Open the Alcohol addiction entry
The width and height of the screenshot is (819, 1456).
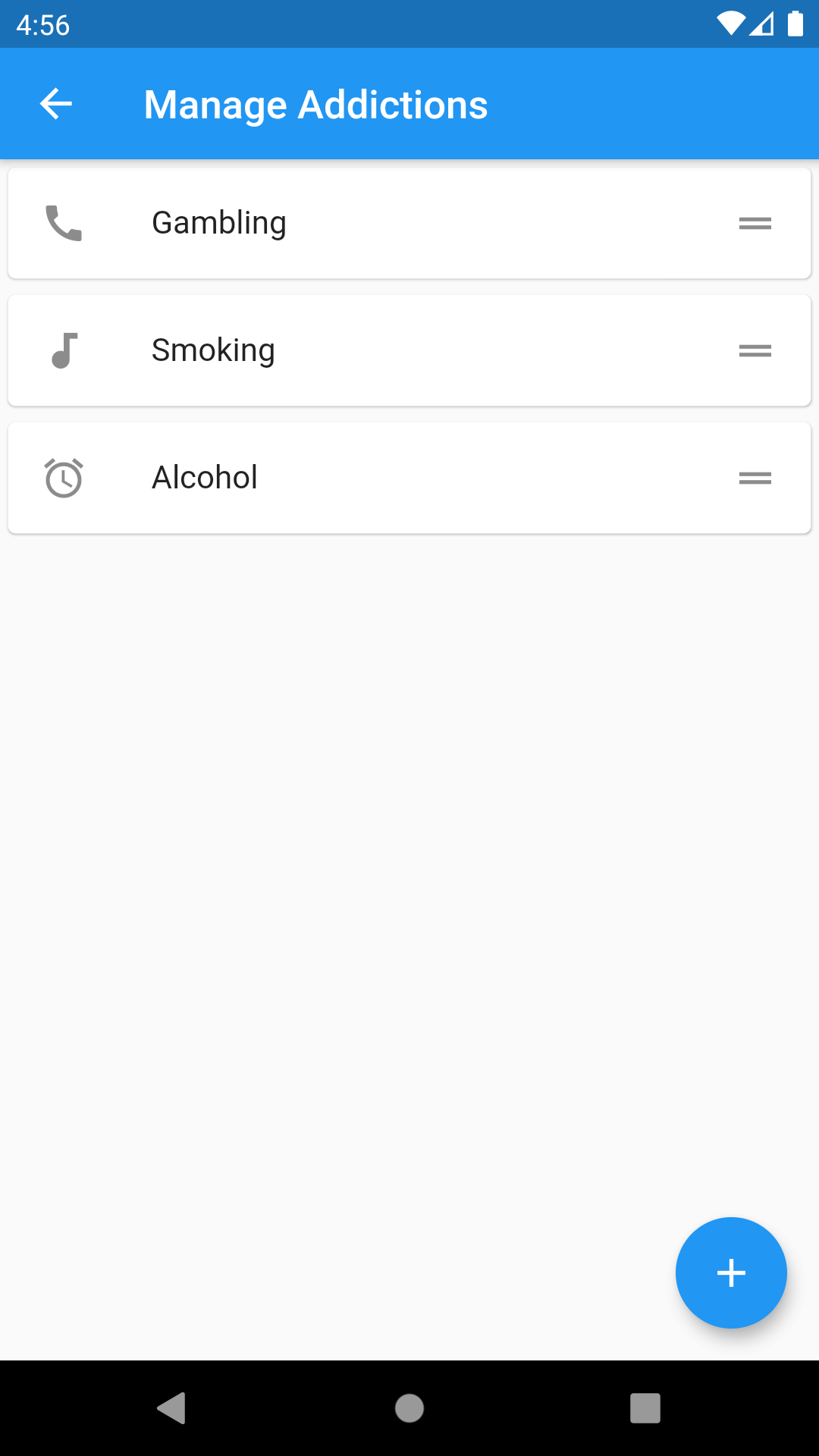pyautogui.click(x=205, y=478)
